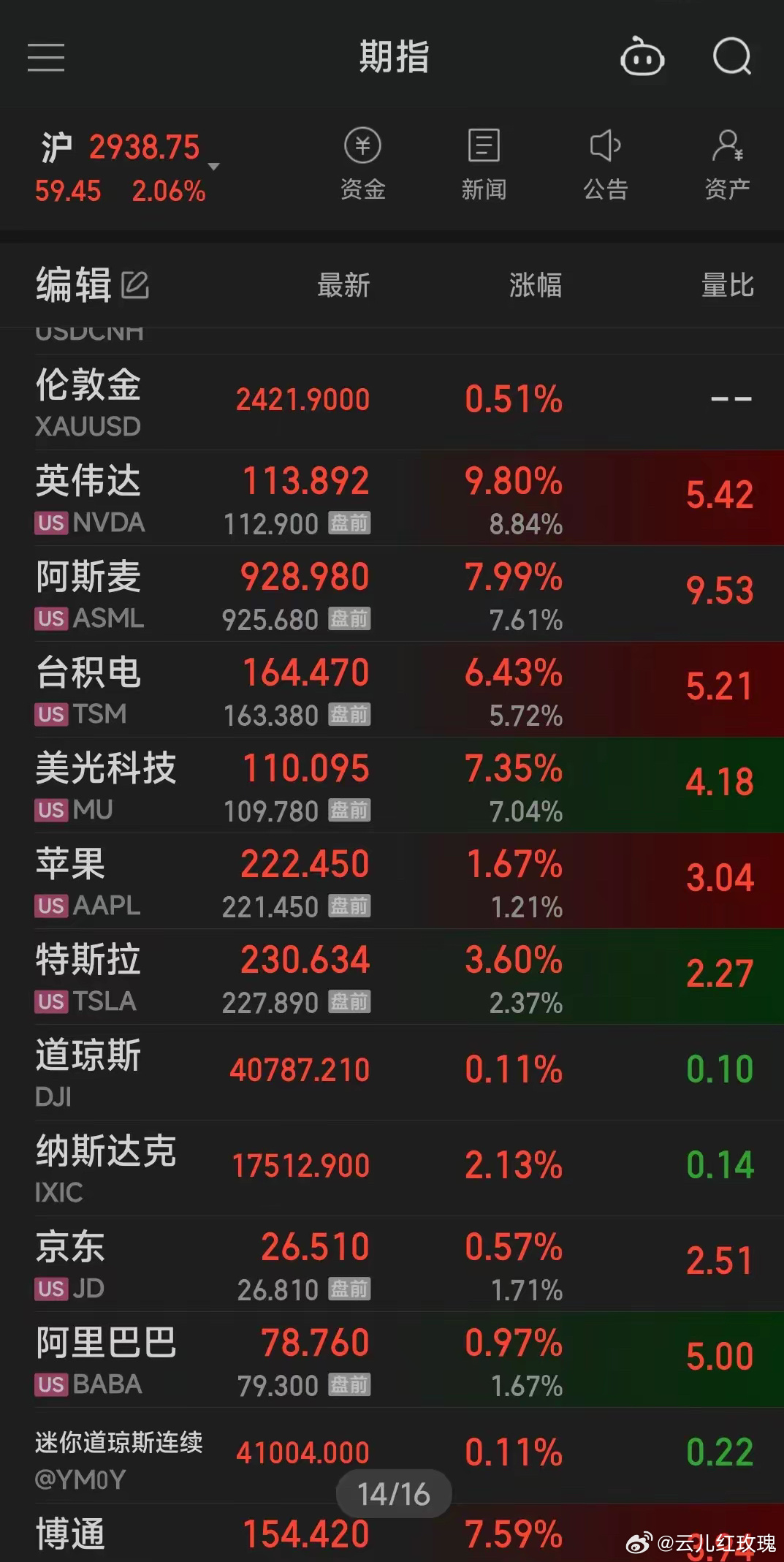This screenshot has height=1562, width=784.
Task: Open the 伦敦金 XAUUSD quote row
Action: coord(392,402)
